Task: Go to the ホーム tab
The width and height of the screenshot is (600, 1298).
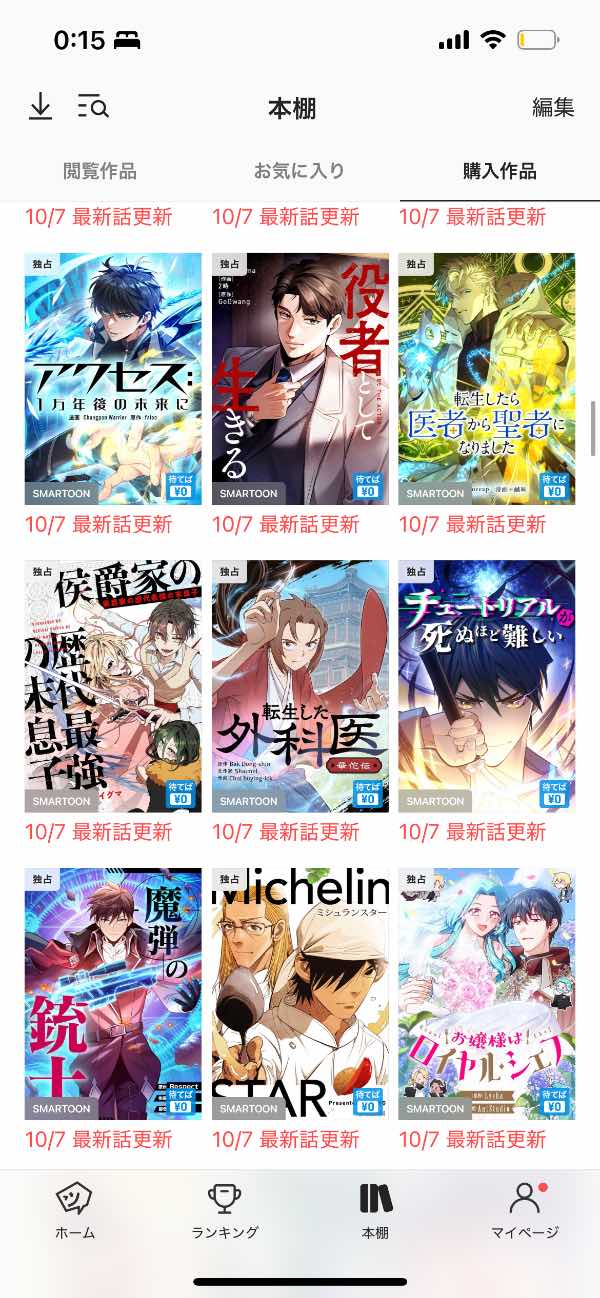Action: pos(75,1210)
